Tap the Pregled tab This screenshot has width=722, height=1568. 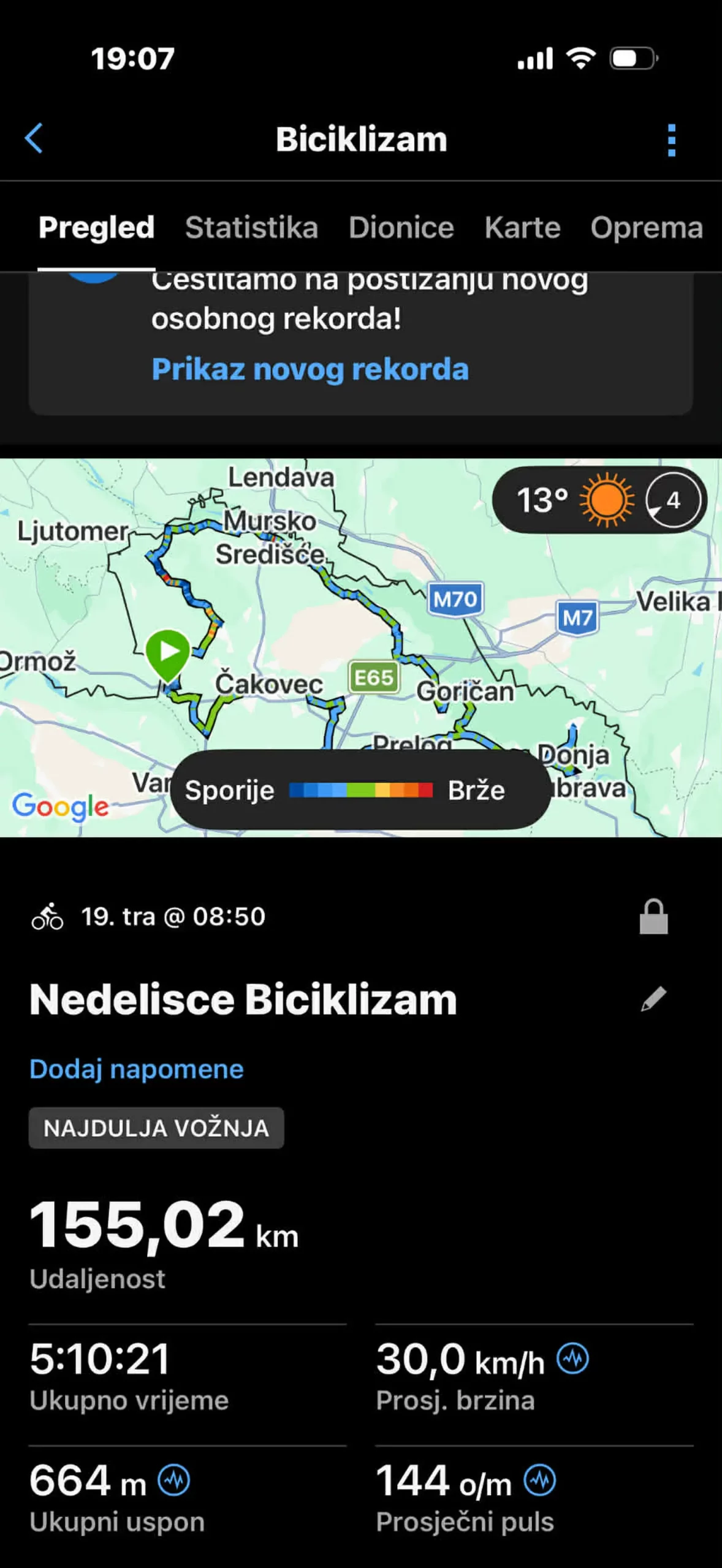tap(96, 228)
